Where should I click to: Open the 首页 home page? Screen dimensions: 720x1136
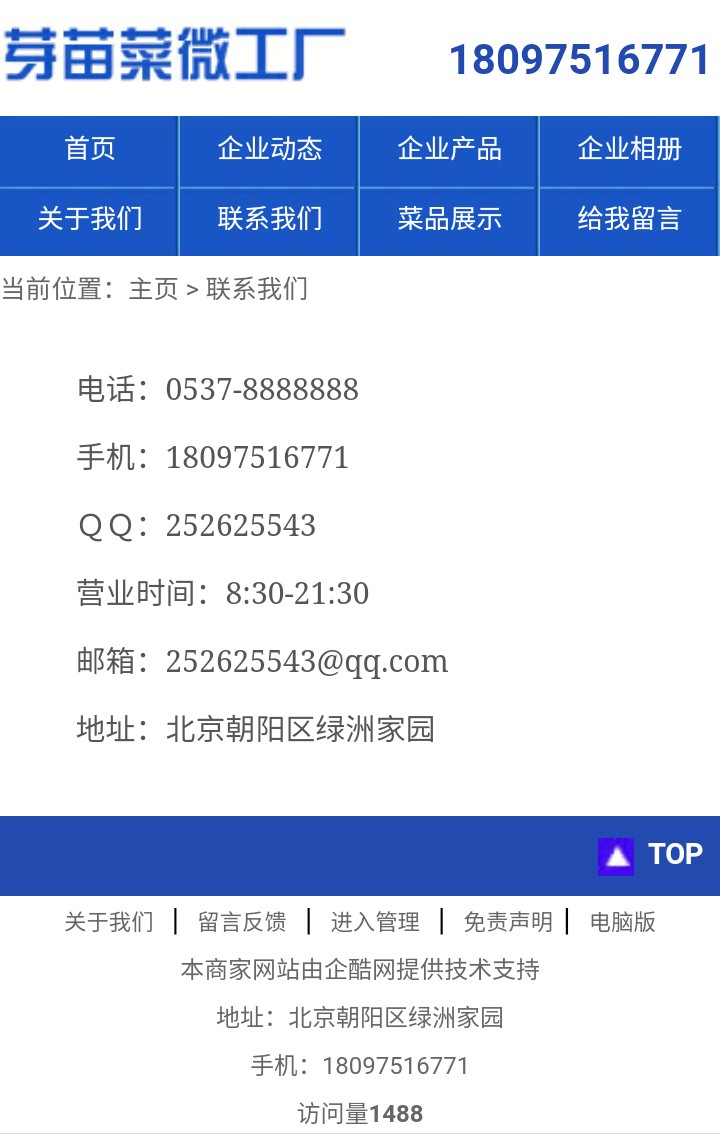point(90,149)
